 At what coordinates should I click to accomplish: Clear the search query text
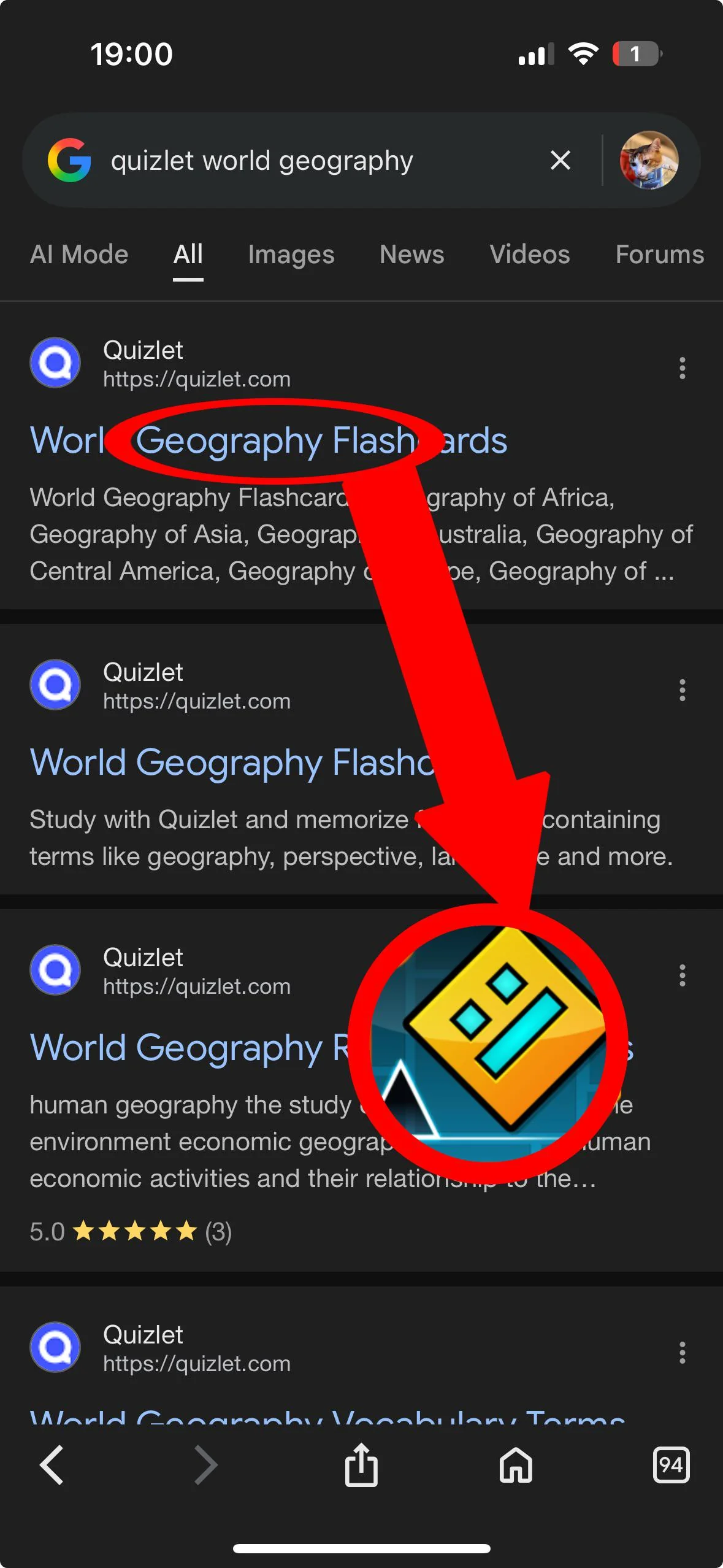560,160
